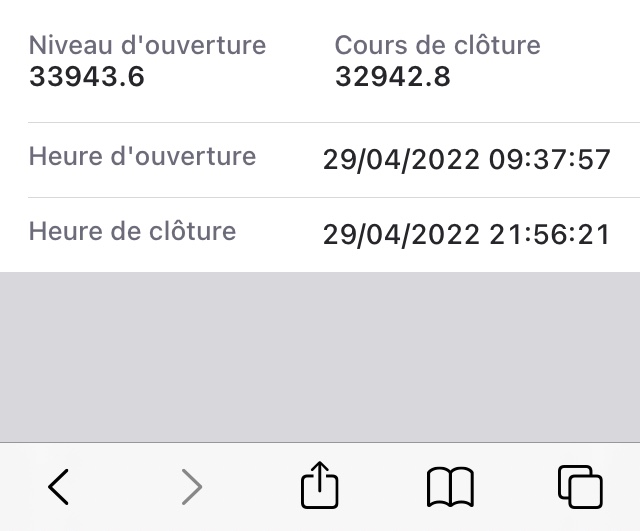Go back to the previous page
The height and width of the screenshot is (531, 640).
click(x=59, y=487)
